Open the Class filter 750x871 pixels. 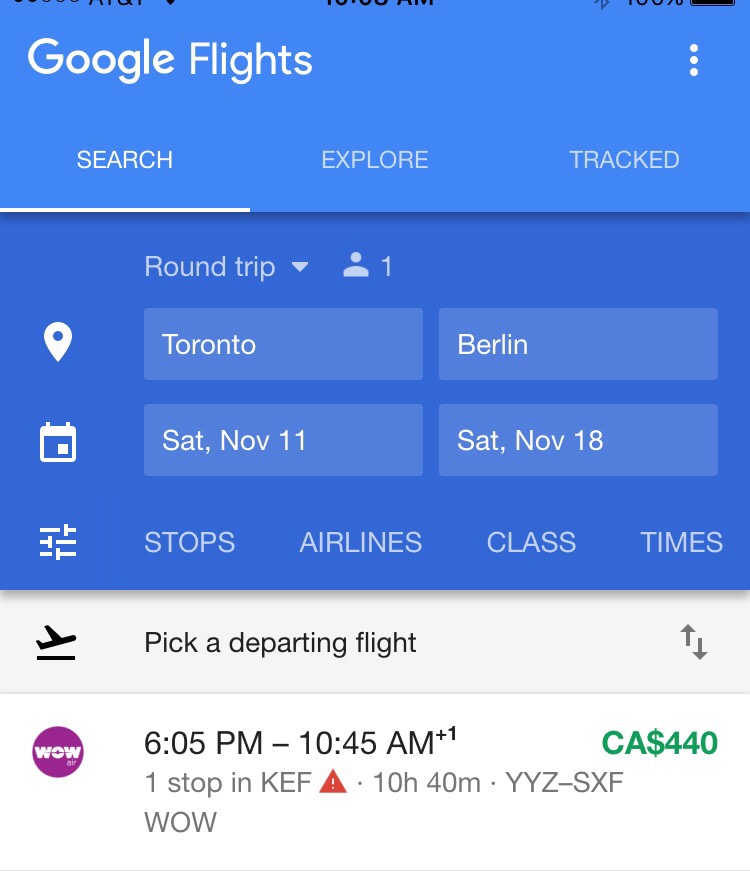[531, 542]
